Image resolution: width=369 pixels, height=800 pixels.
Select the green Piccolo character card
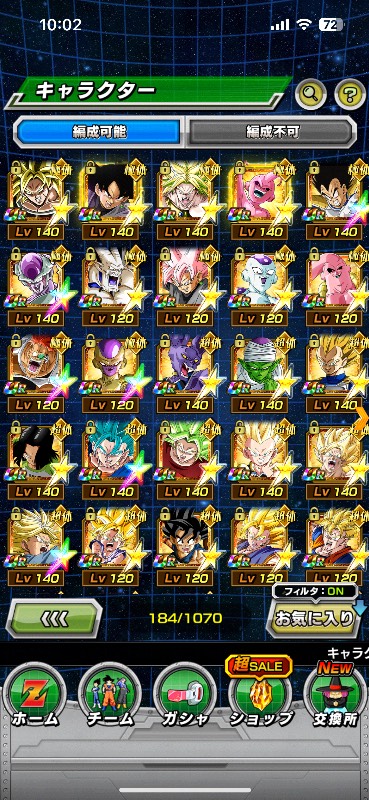point(260,373)
